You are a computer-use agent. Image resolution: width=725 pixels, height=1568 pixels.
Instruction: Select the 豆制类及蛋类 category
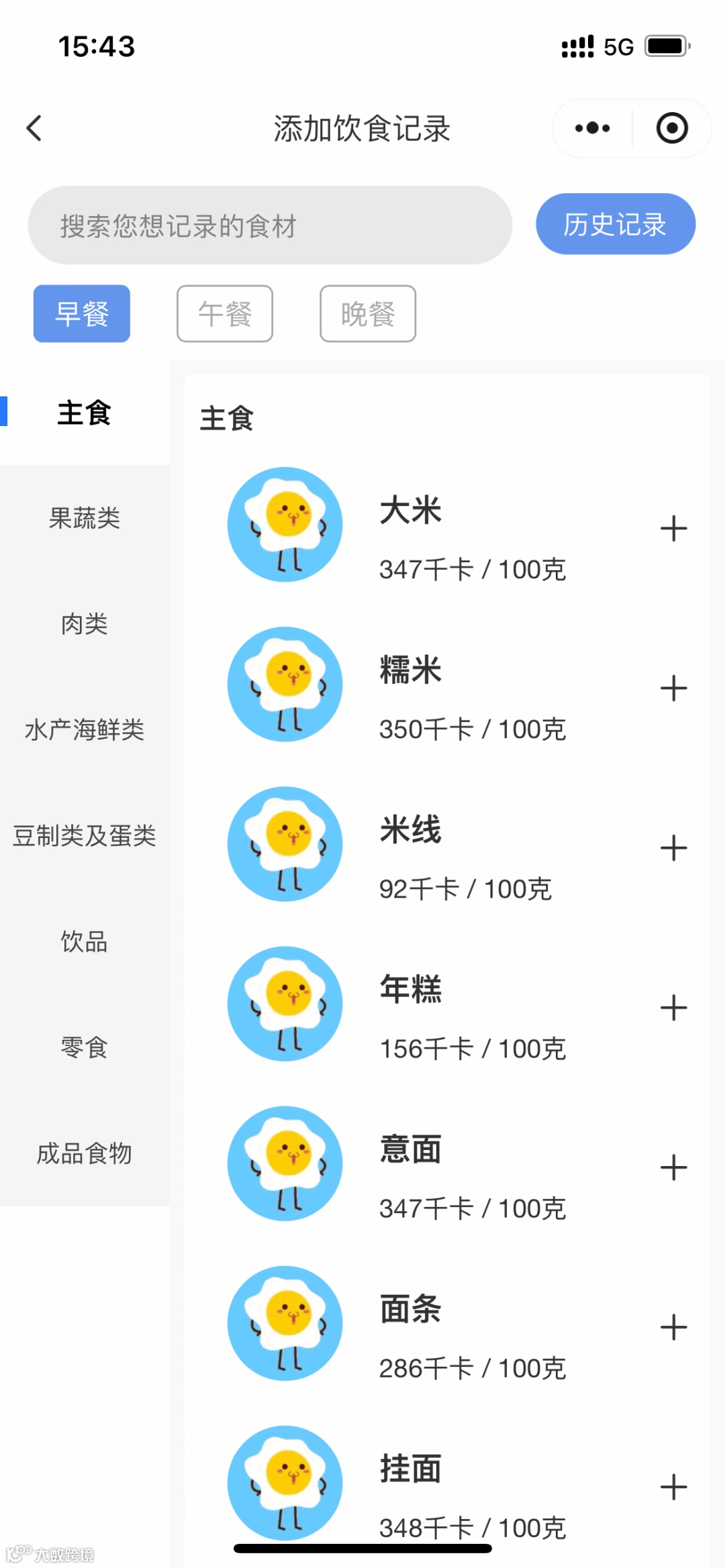(85, 836)
